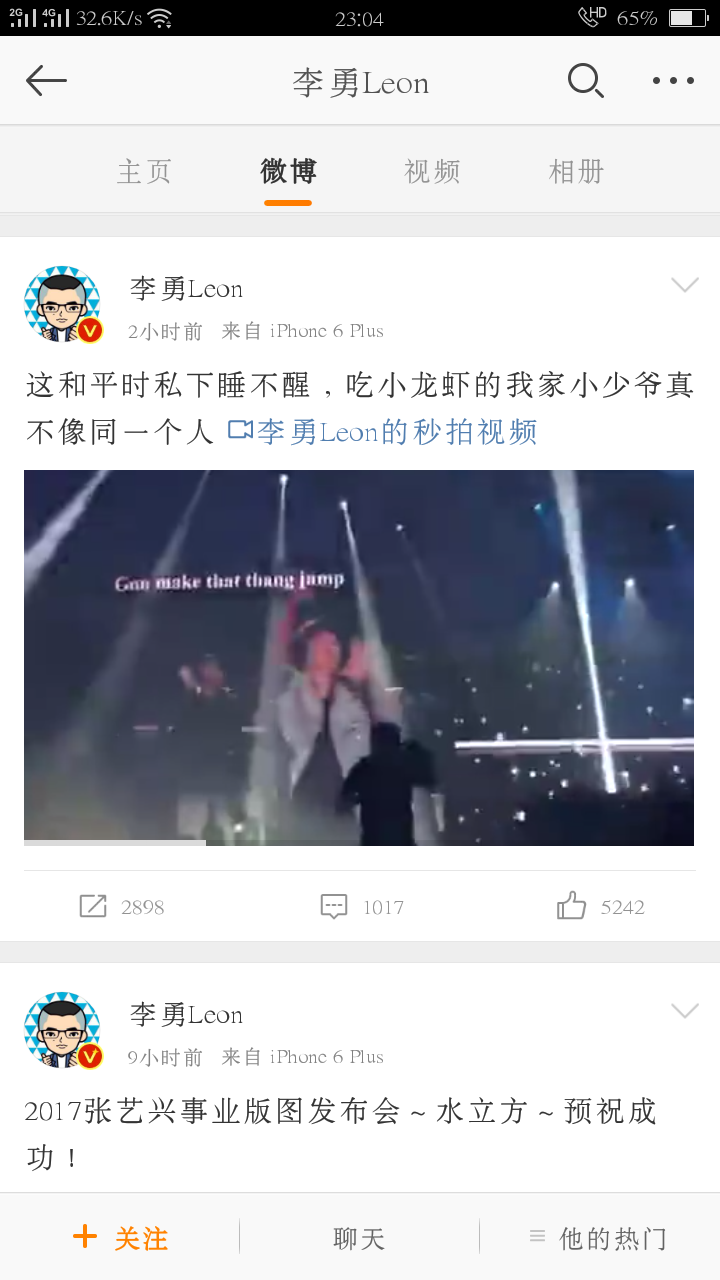The width and height of the screenshot is (720, 1280).
Task: Open search on 李勇Leon's profile
Action: [x=585, y=81]
